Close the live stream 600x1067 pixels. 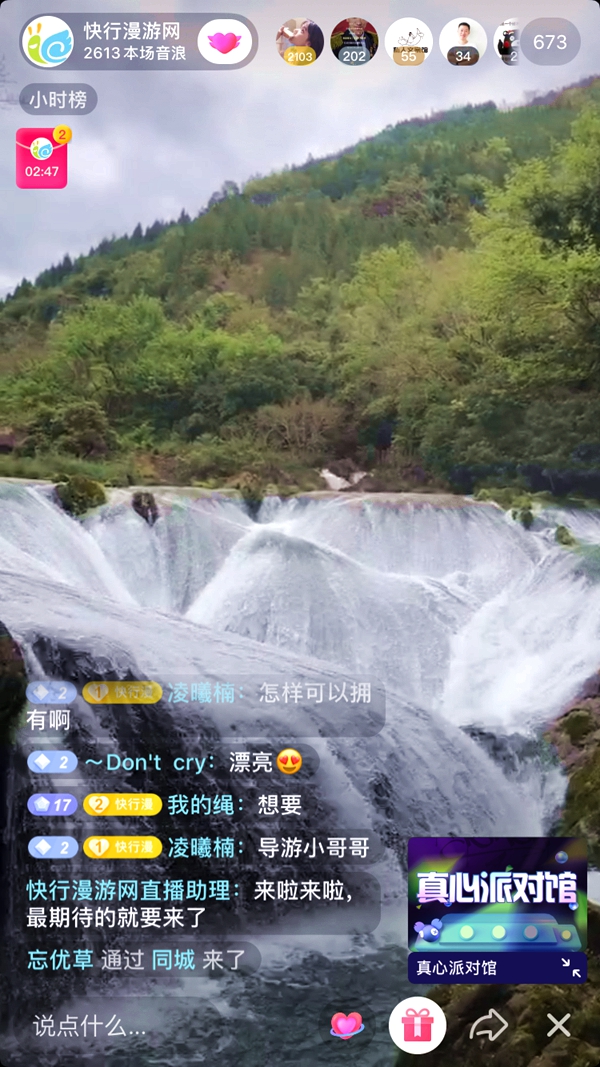tap(558, 1025)
